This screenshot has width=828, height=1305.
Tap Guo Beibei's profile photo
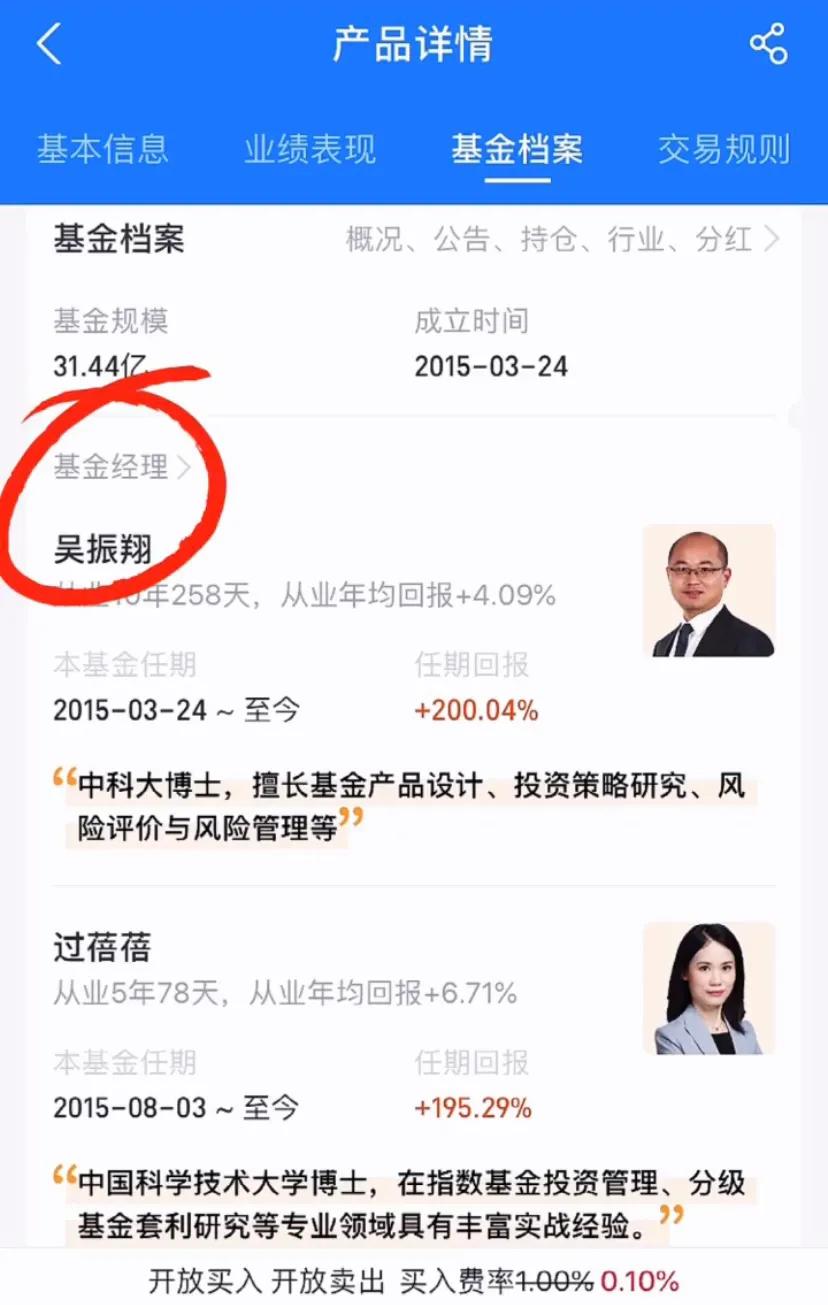click(x=709, y=988)
